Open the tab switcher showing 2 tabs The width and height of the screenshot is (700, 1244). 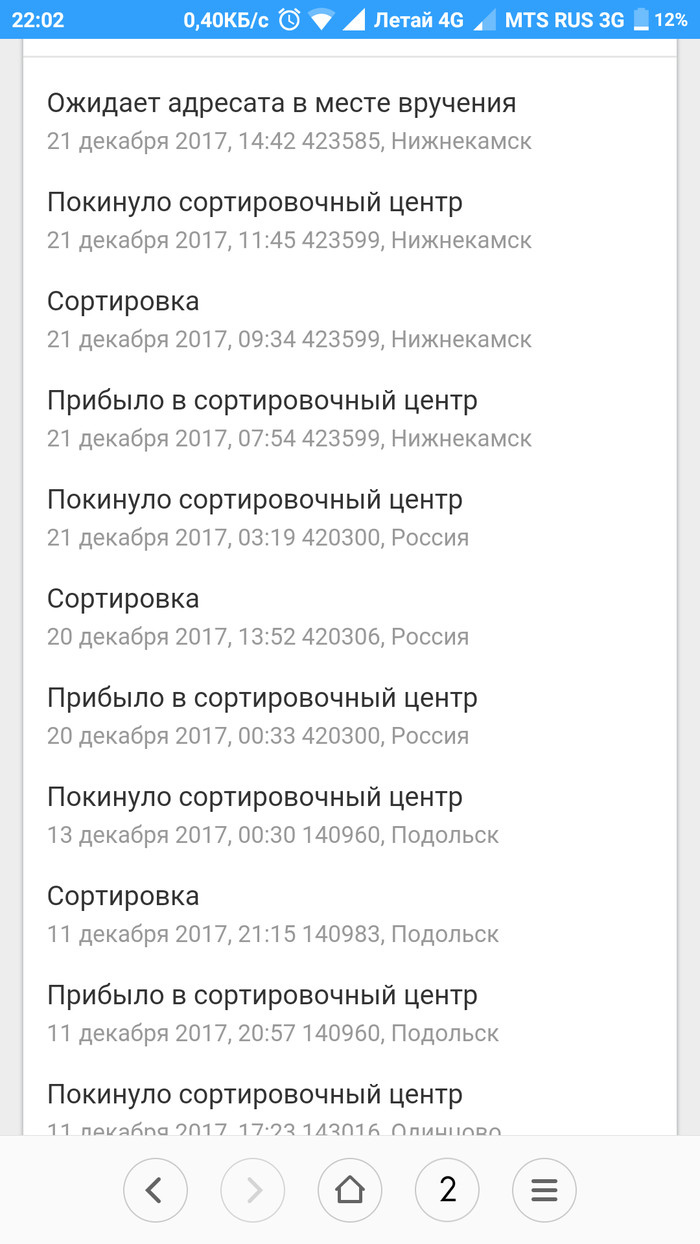tap(447, 1189)
